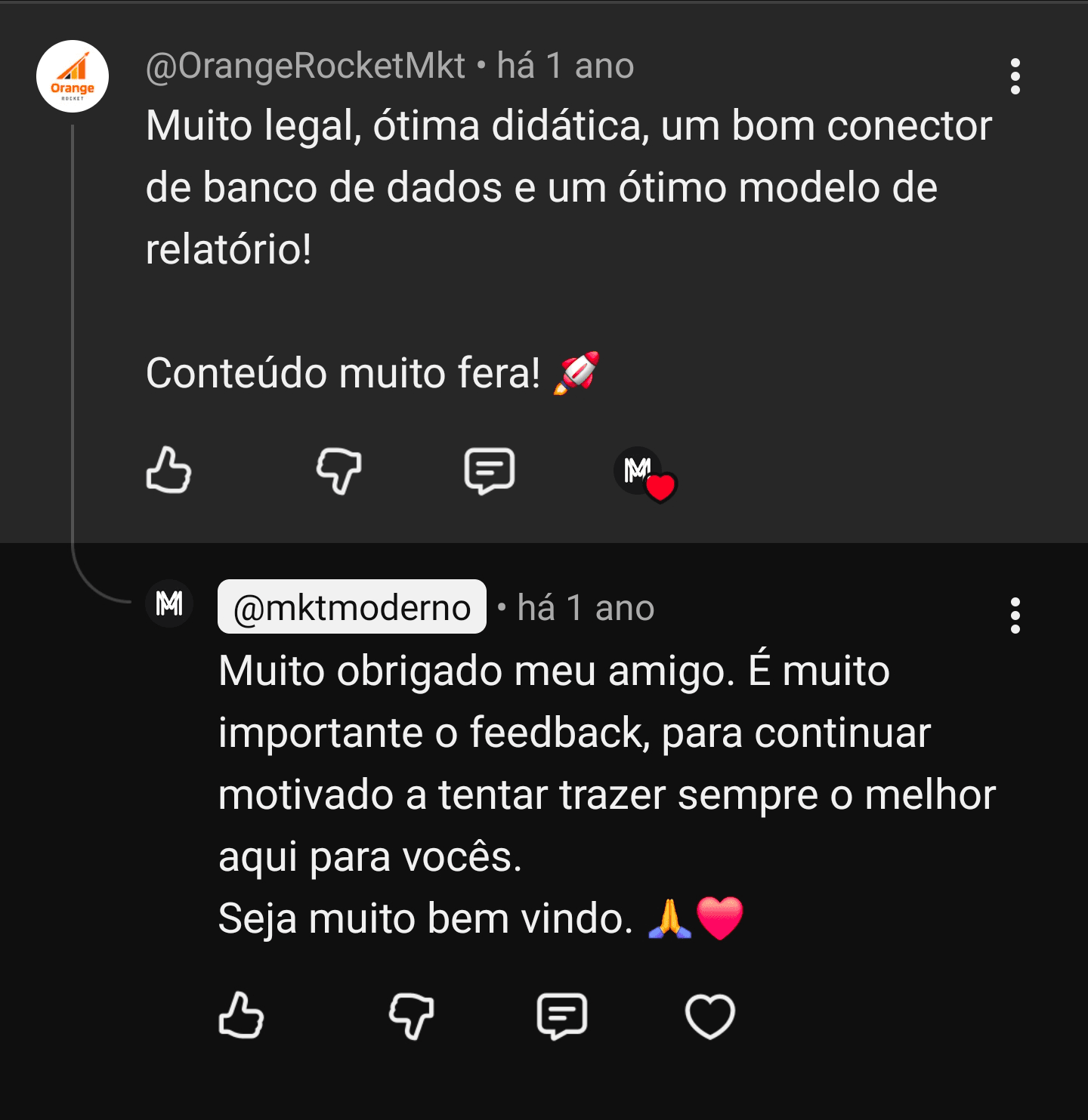The width and height of the screenshot is (1088, 1120).
Task: Reply to mktmoderno's comment
Action: pos(562,1016)
